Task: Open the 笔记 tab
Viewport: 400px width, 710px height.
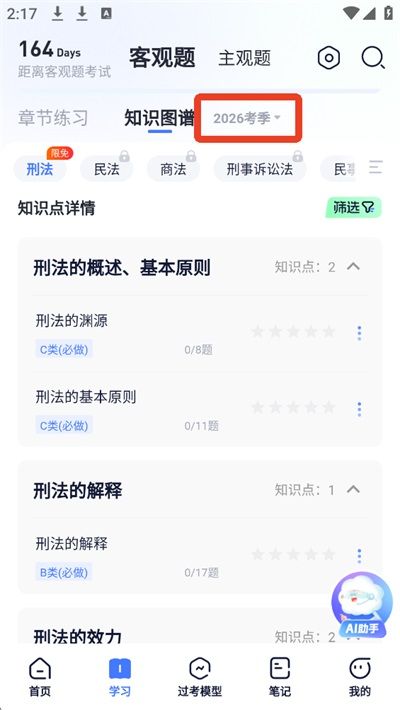Action: tap(280, 677)
